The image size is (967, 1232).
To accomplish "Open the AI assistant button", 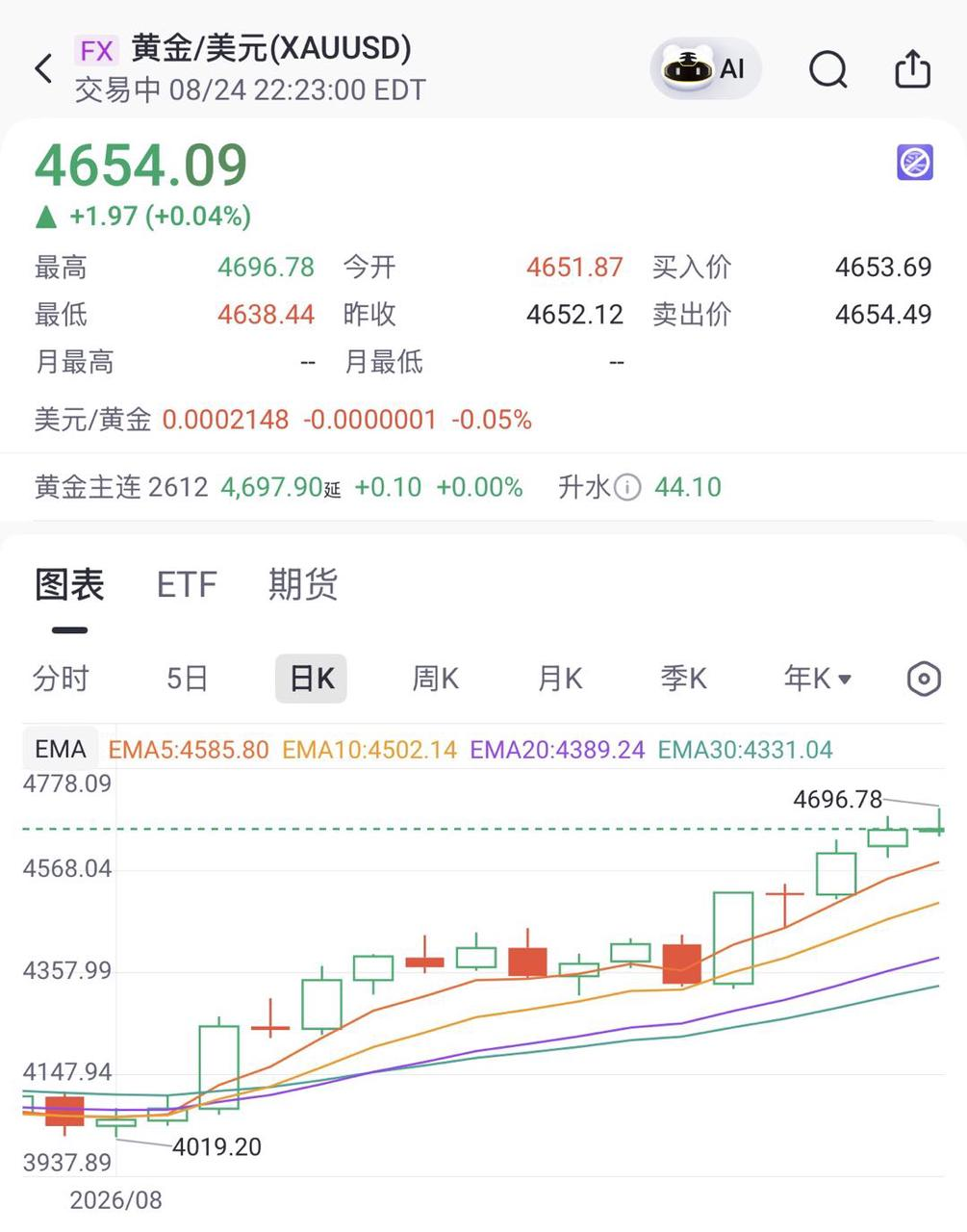I will pyautogui.click(x=705, y=68).
